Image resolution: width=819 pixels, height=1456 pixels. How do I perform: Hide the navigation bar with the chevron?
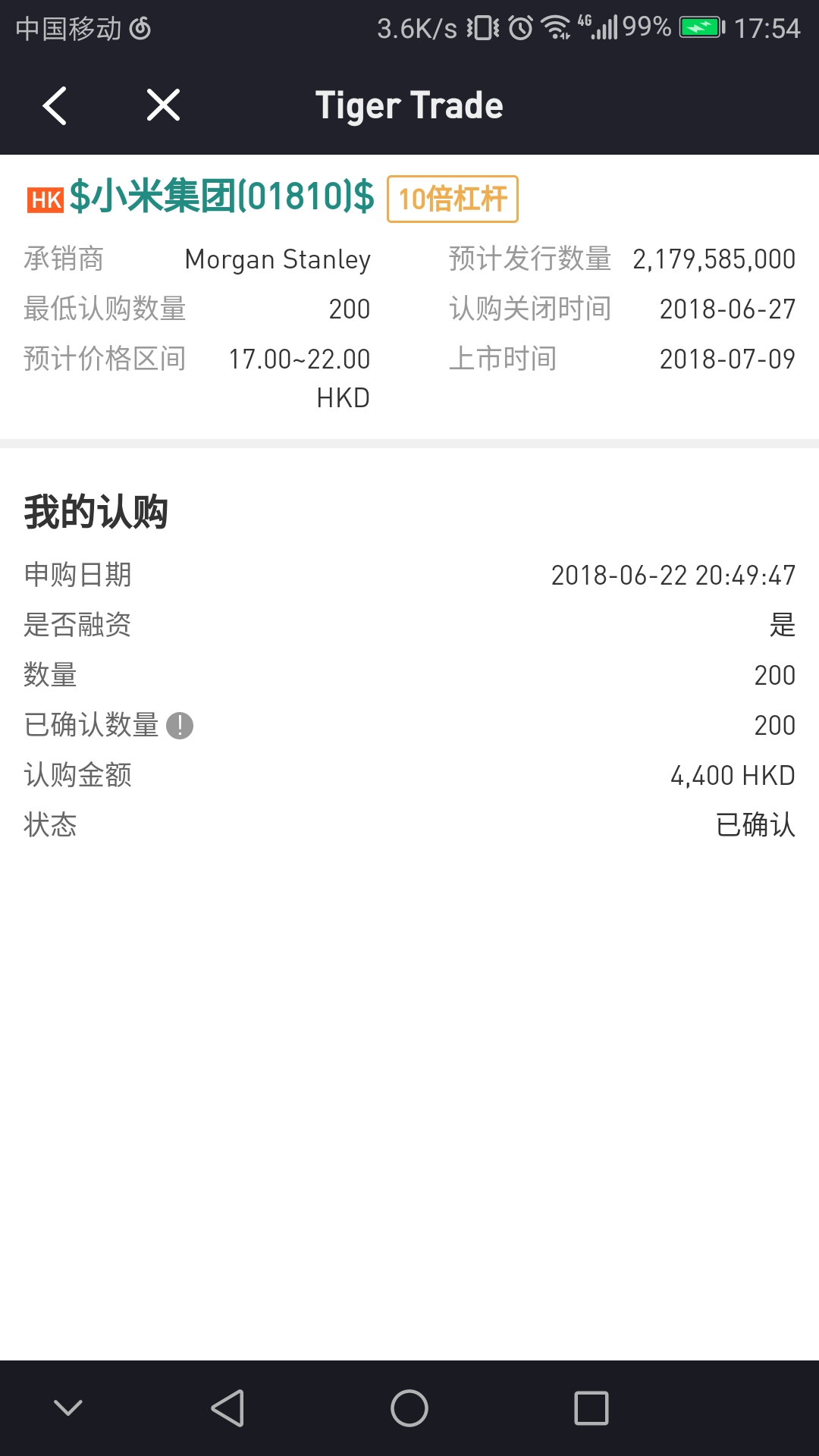pyautogui.click(x=68, y=1408)
